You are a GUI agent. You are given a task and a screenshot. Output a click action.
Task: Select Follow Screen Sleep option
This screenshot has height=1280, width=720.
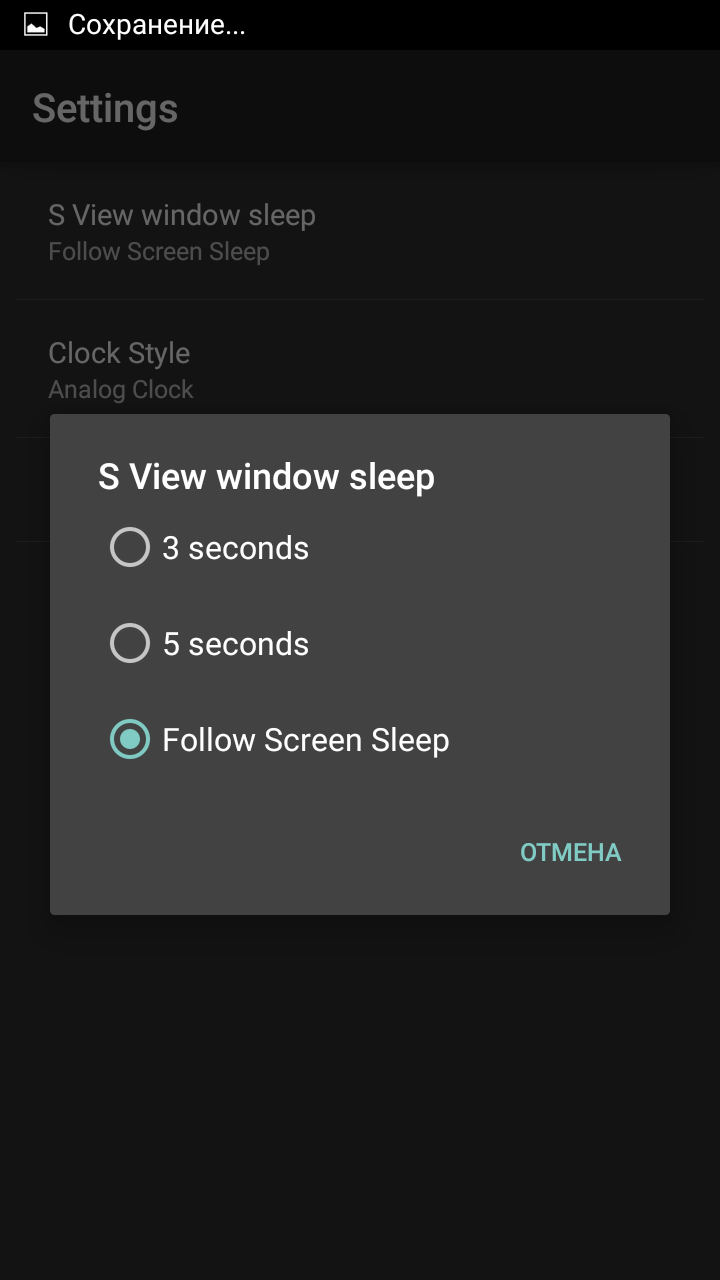pyautogui.click(x=360, y=740)
